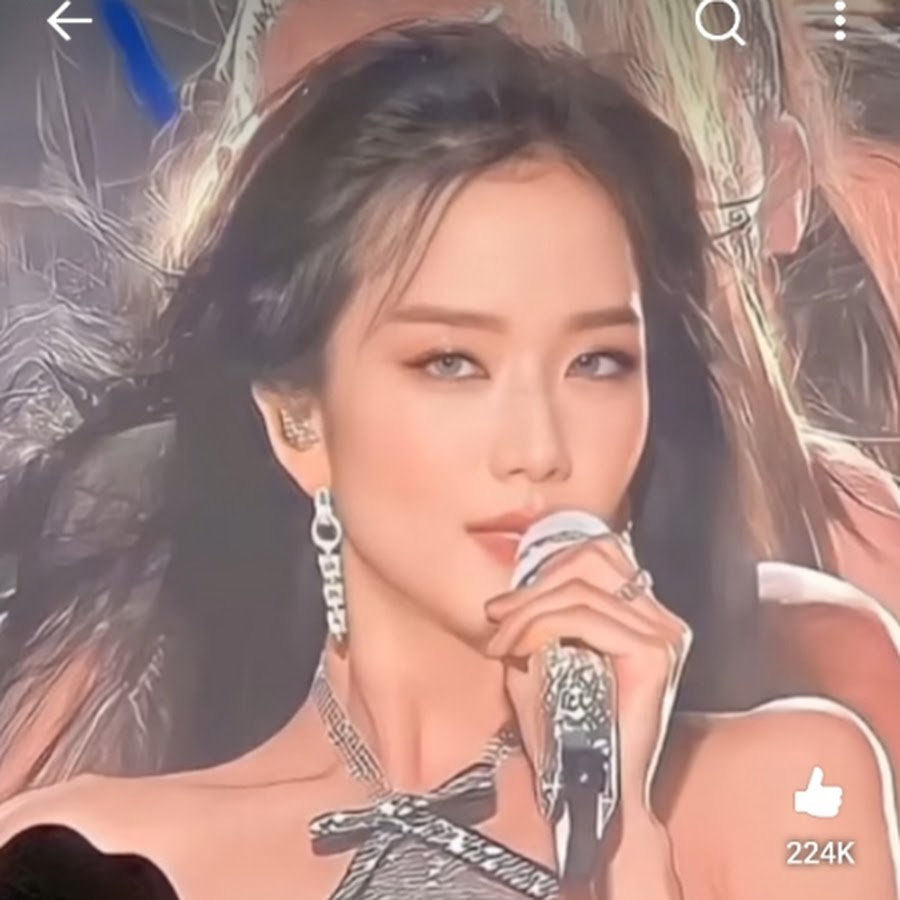
Task: Open the three-dot overflow menu
Action: click(x=839, y=21)
